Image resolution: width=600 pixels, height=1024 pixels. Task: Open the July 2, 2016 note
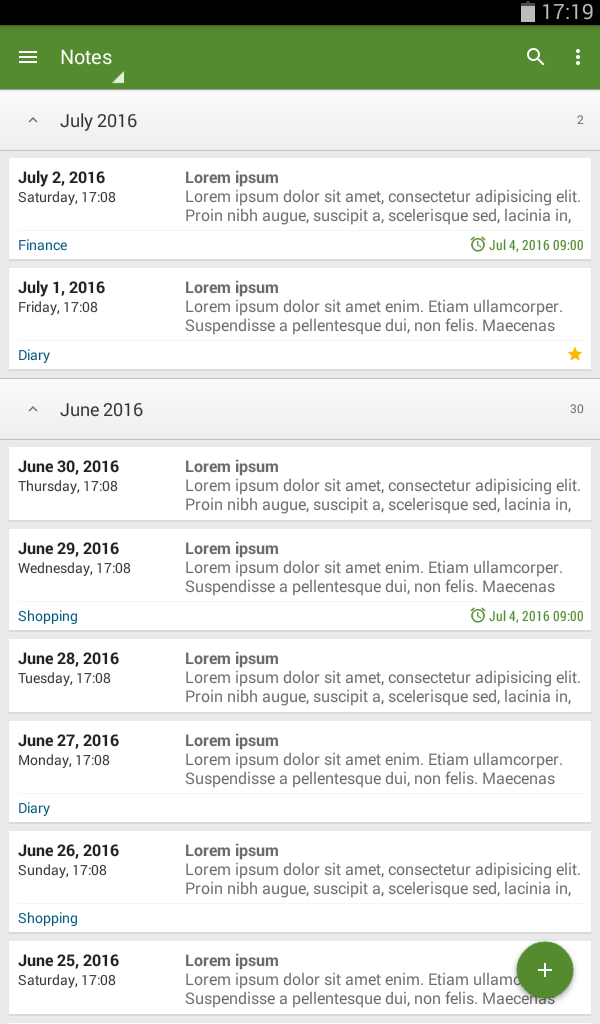(300, 208)
